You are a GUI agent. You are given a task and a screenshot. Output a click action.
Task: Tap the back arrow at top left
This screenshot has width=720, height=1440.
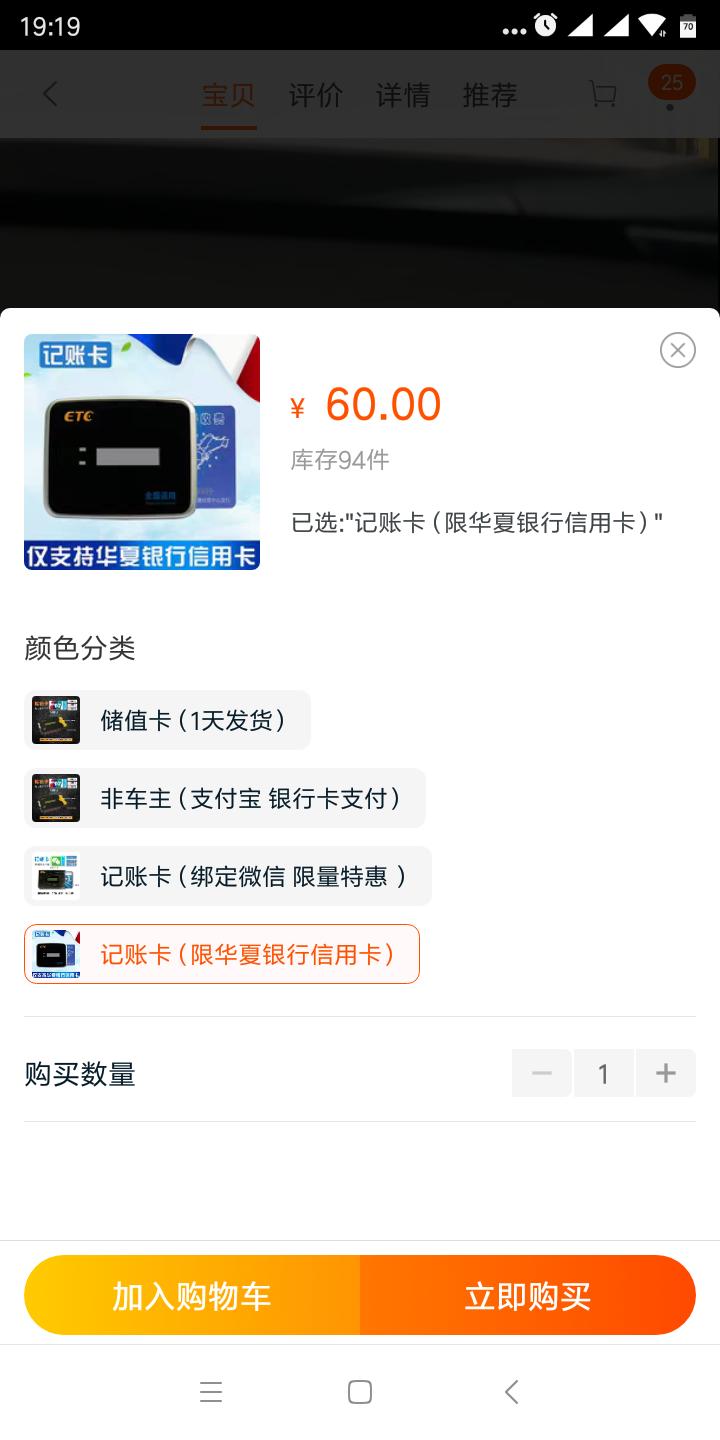[x=50, y=93]
